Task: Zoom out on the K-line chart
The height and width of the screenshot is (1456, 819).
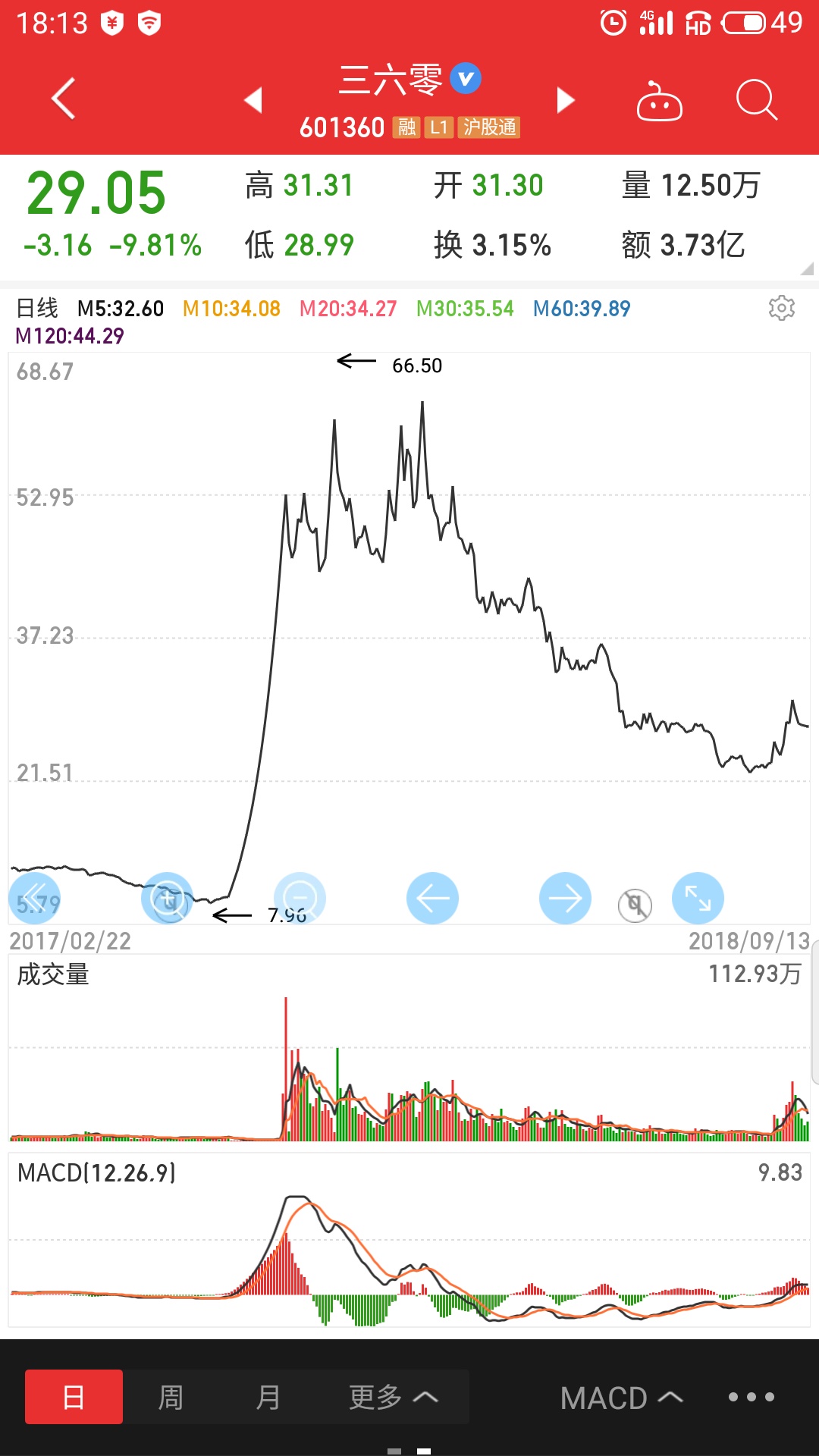Action: tap(300, 898)
